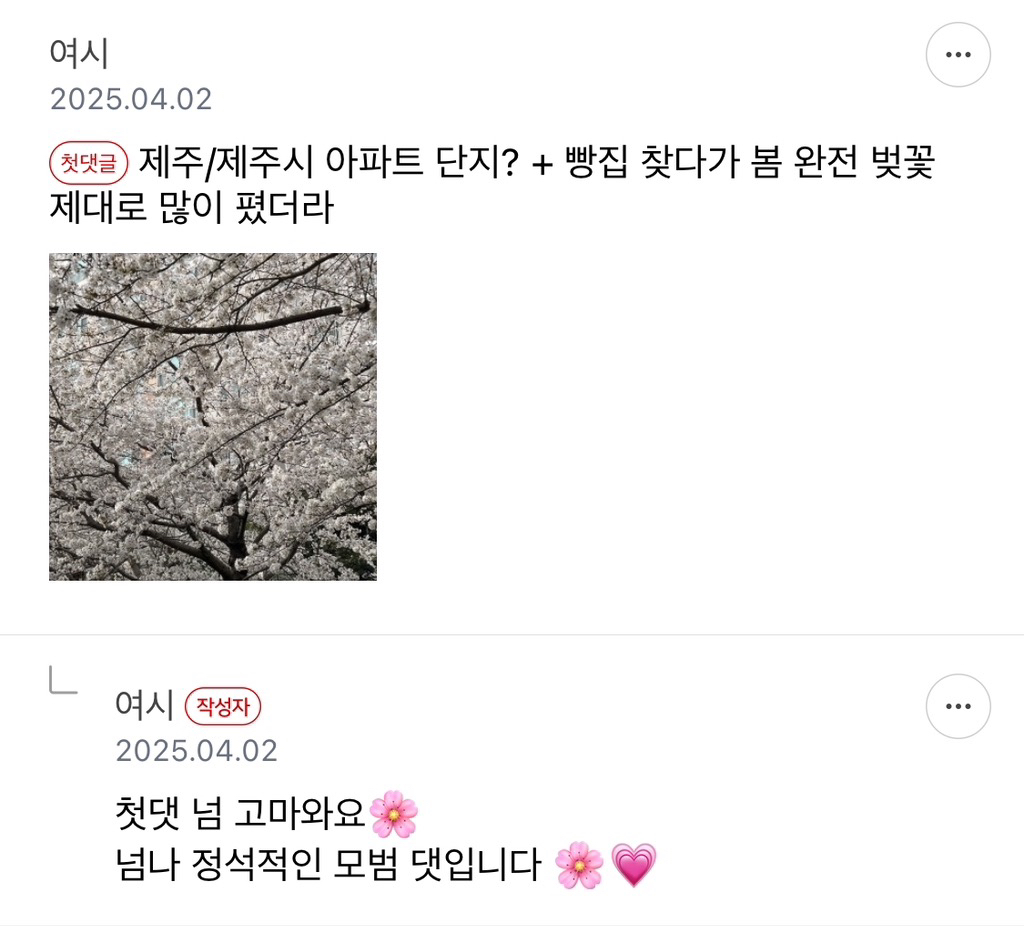Open more options for the 작성자 reply
Screen dimensions: 1024x926
coord(957,706)
